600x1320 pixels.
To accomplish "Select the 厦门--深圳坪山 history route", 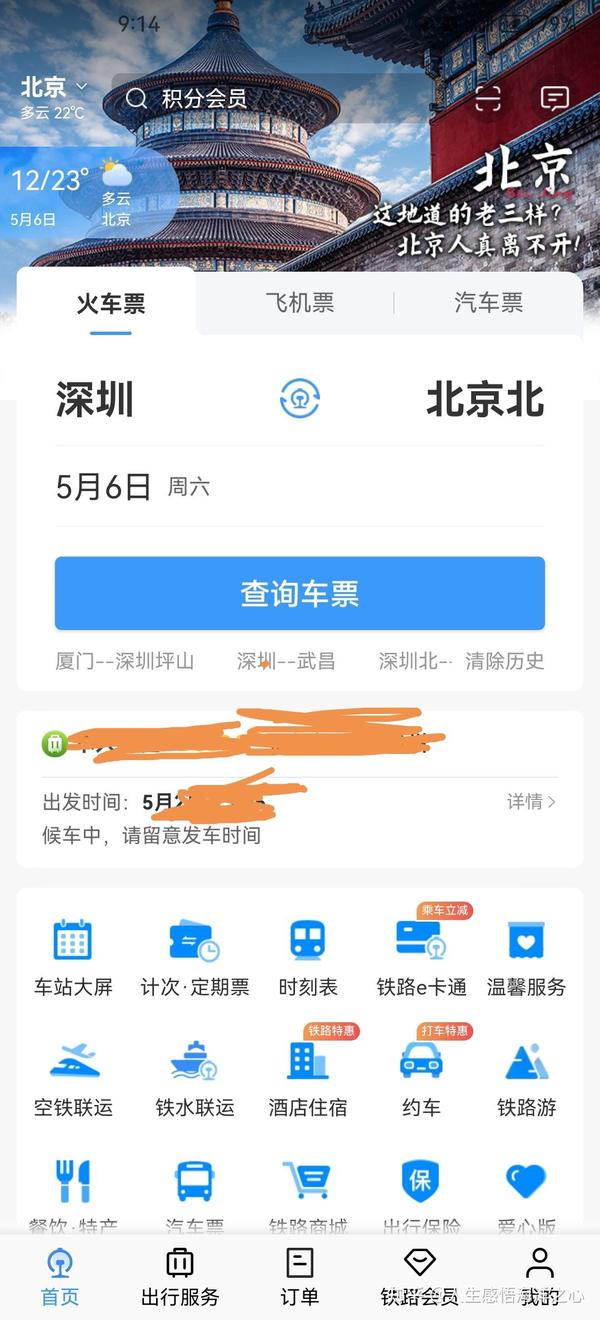I will click(125, 661).
